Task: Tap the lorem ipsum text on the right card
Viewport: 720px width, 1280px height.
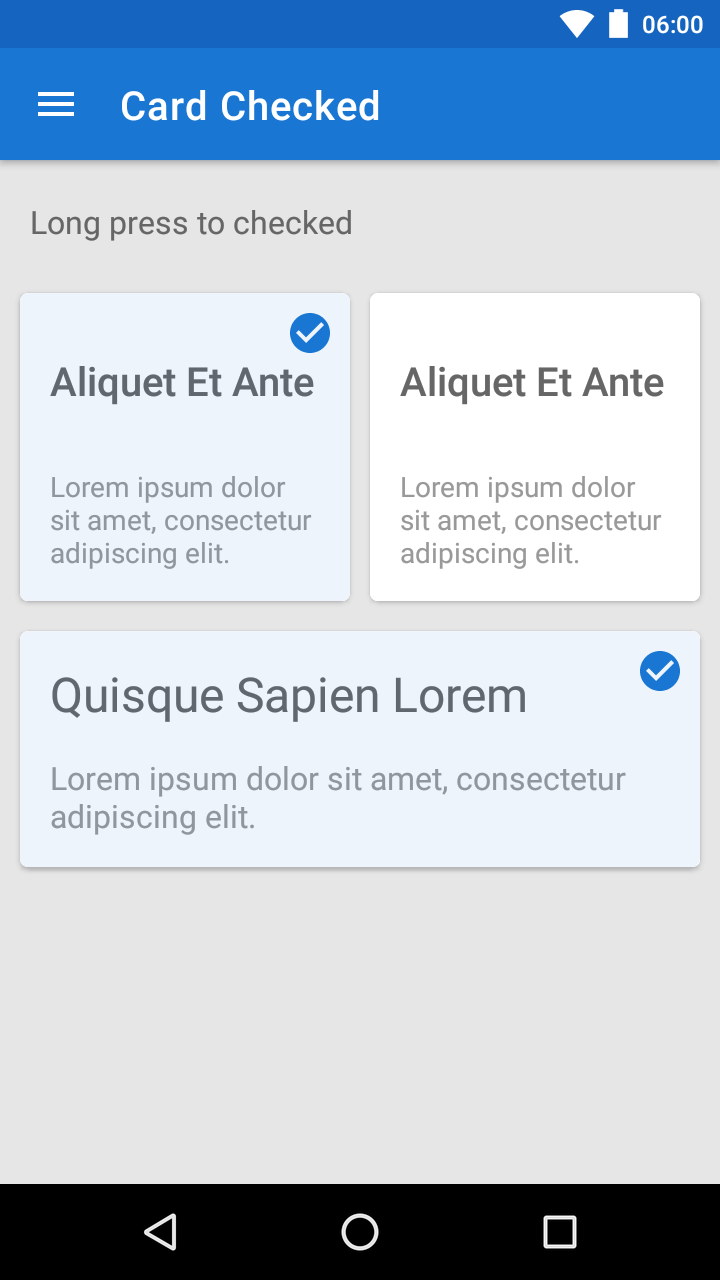Action: pos(530,520)
